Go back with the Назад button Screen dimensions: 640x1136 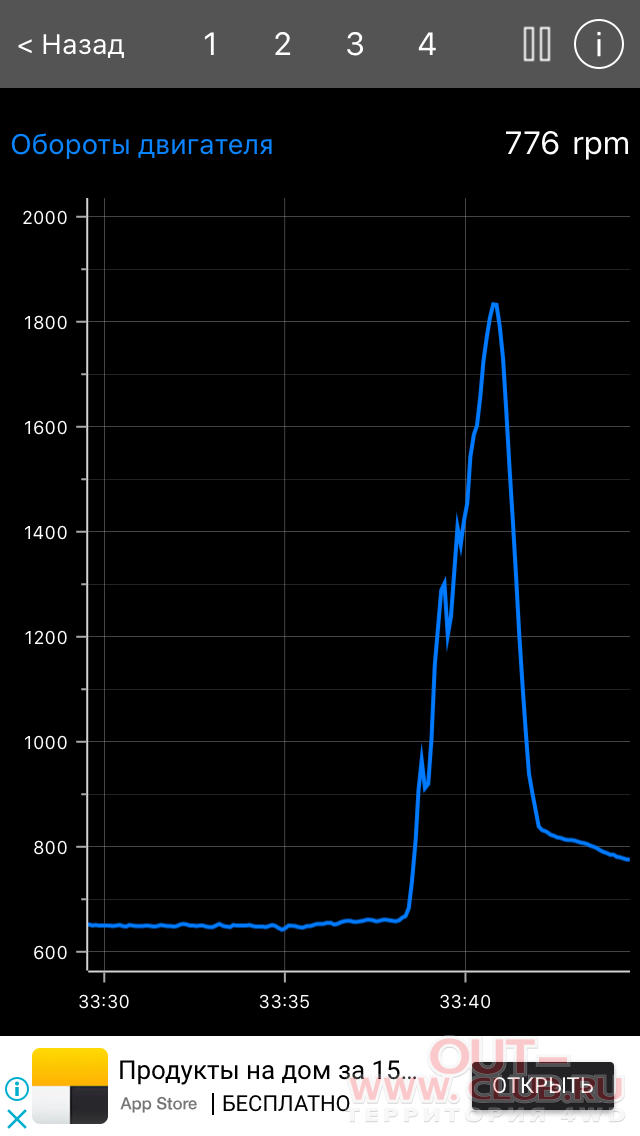point(71,45)
